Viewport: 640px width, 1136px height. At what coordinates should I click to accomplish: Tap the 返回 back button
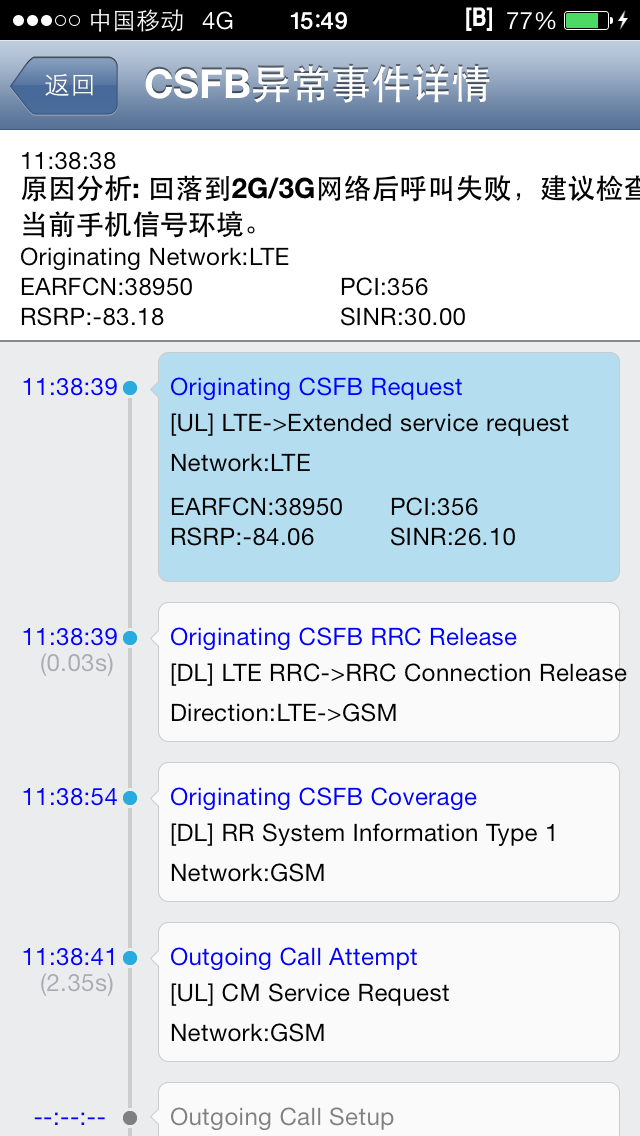[64, 85]
